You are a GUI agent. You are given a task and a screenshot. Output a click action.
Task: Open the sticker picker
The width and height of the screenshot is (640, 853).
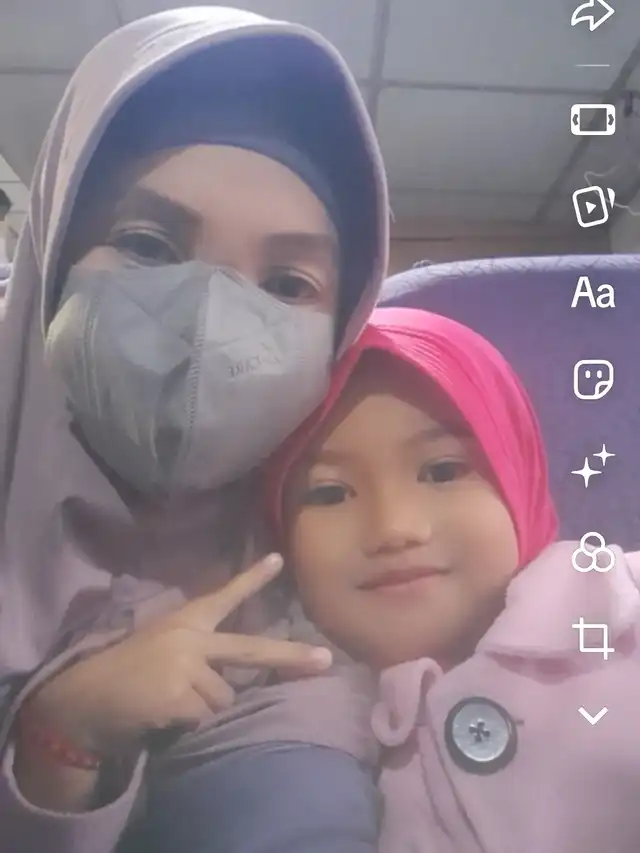[593, 379]
